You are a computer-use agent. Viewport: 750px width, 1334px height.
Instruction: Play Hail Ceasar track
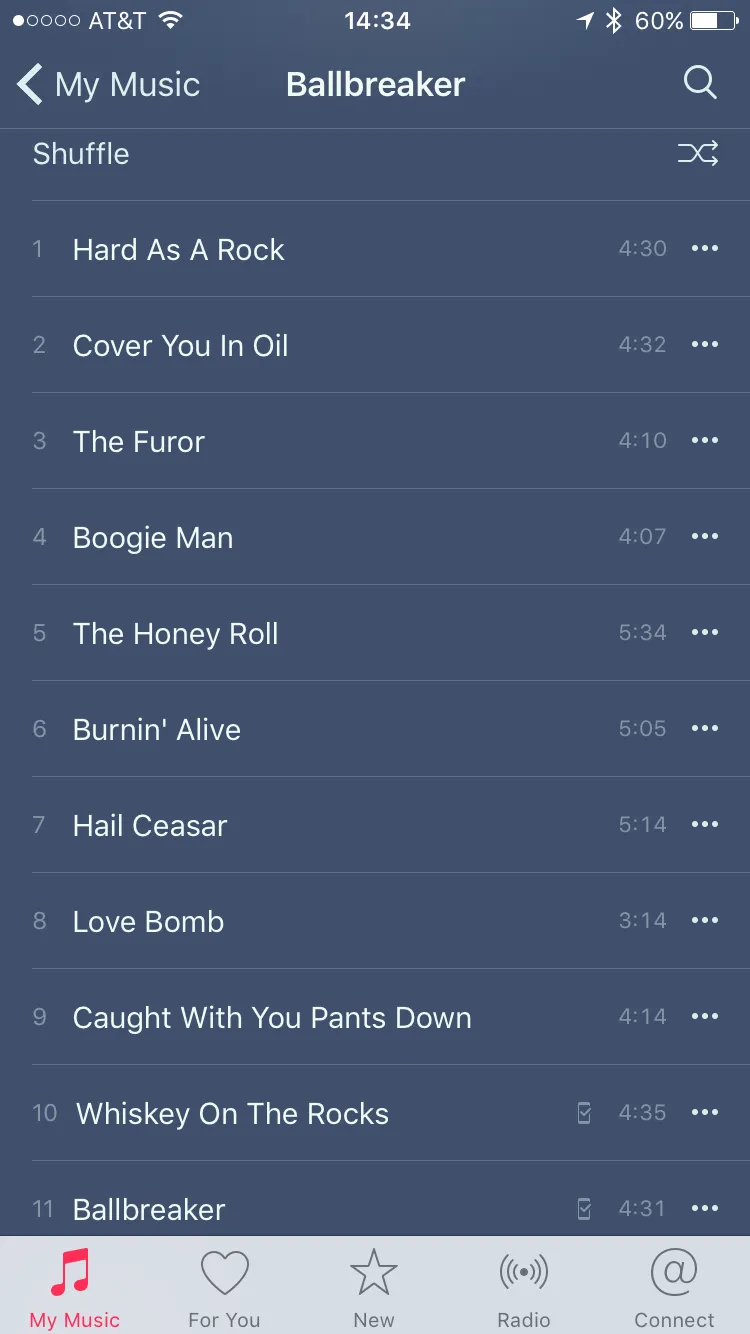point(150,825)
